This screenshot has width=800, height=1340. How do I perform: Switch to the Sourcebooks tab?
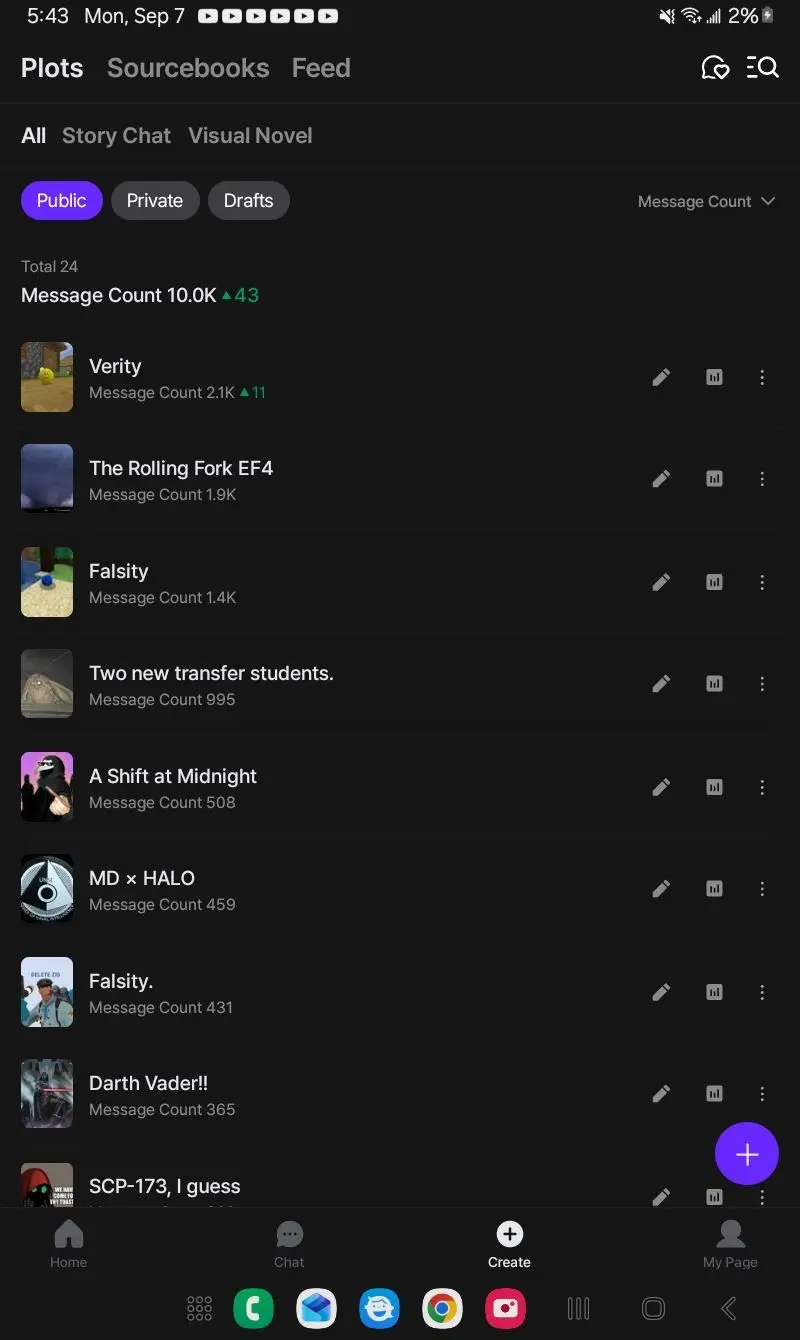click(188, 68)
